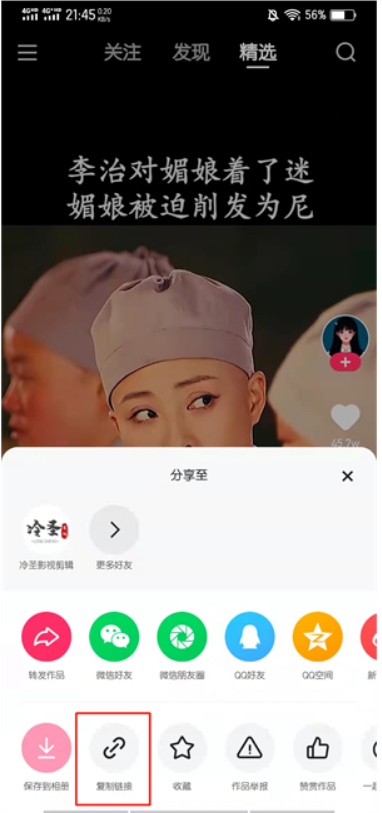Select the 精选 tab
382x813 pixels.
tap(258, 53)
